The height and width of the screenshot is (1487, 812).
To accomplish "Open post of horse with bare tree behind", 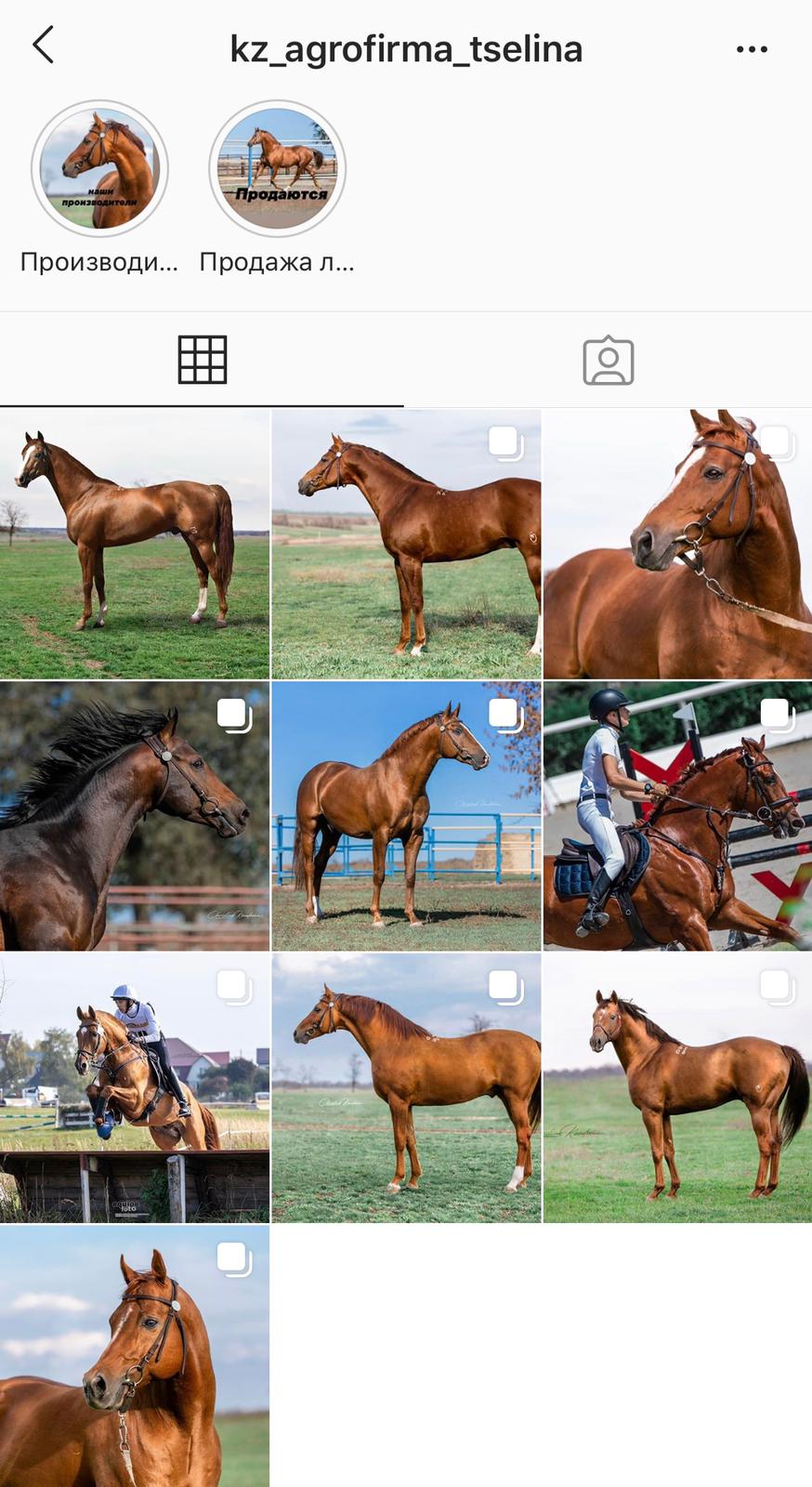I will click(135, 544).
